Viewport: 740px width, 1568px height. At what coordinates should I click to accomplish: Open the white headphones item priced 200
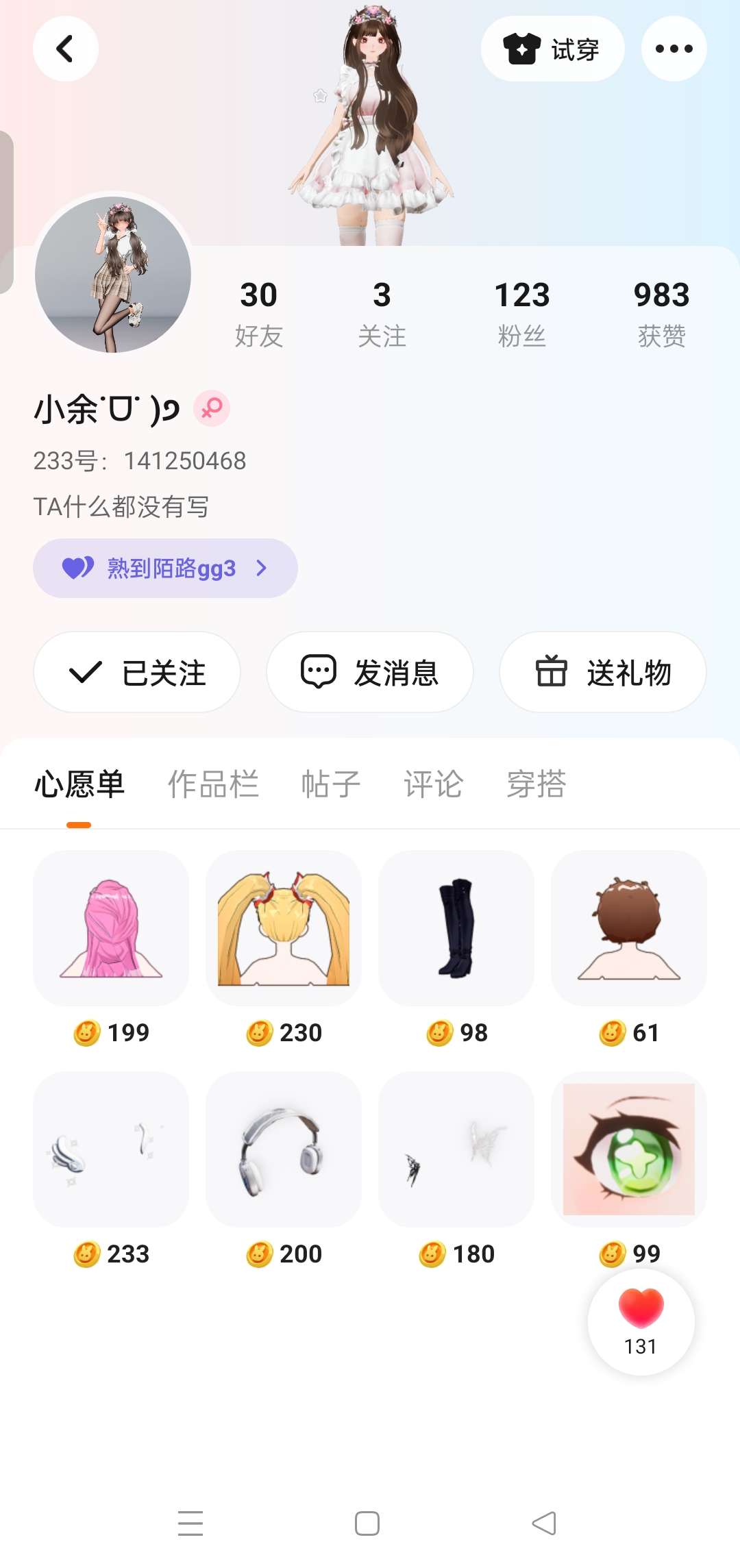pyautogui.click(x=284, y=1149)
